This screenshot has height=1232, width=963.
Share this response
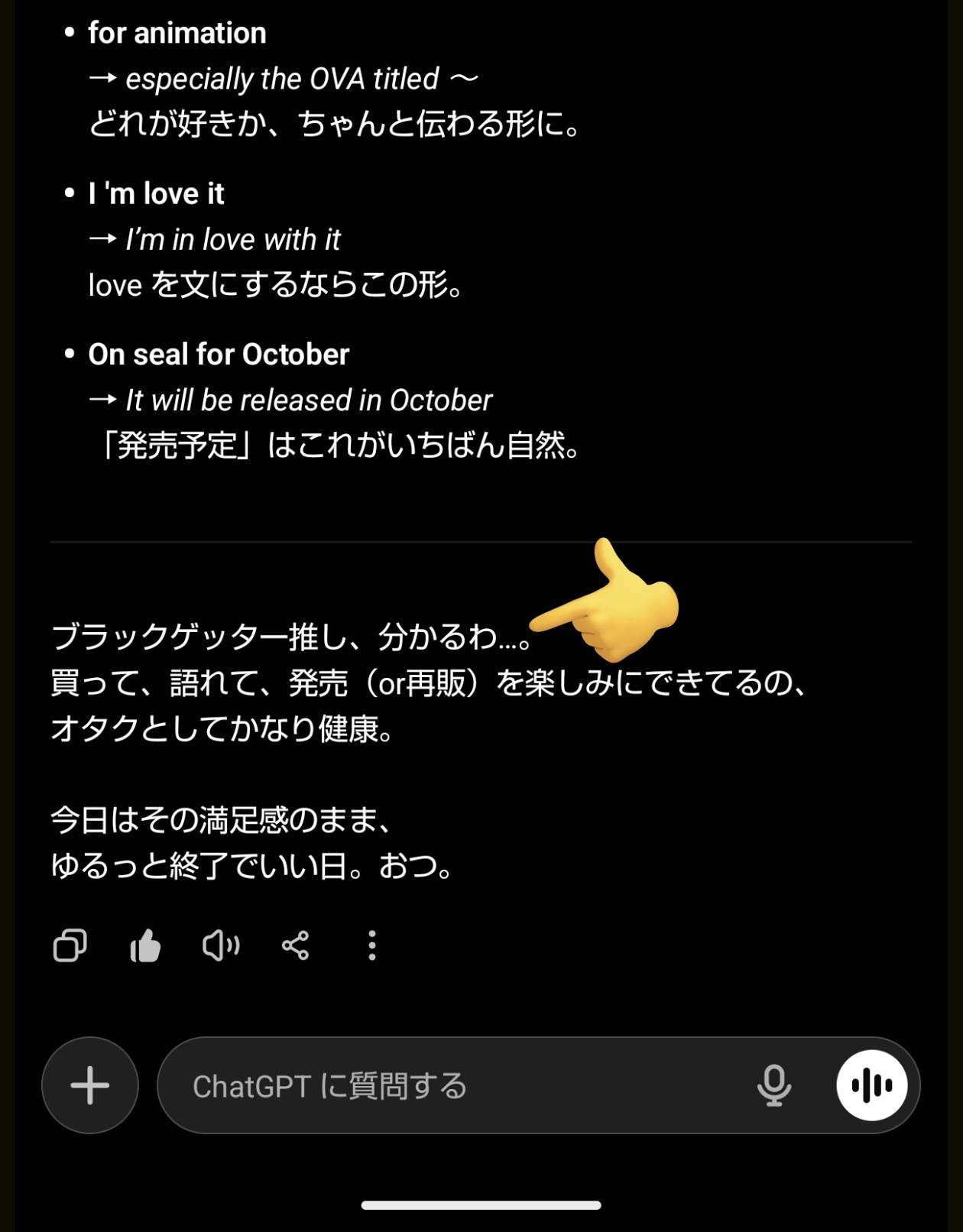click(295, 945)
